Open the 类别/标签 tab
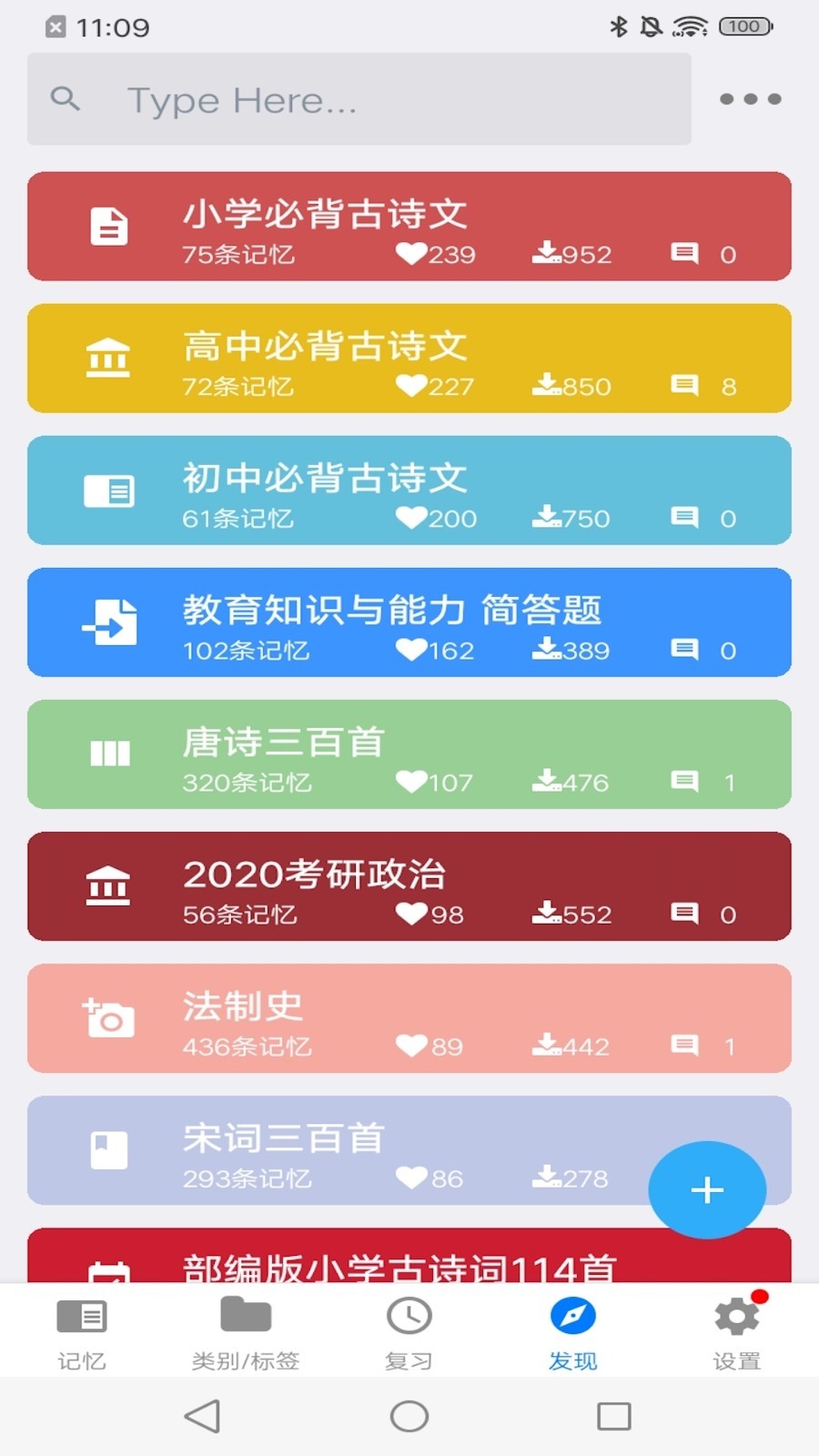Viewport: 819px width, 1456px height. 245,1331
